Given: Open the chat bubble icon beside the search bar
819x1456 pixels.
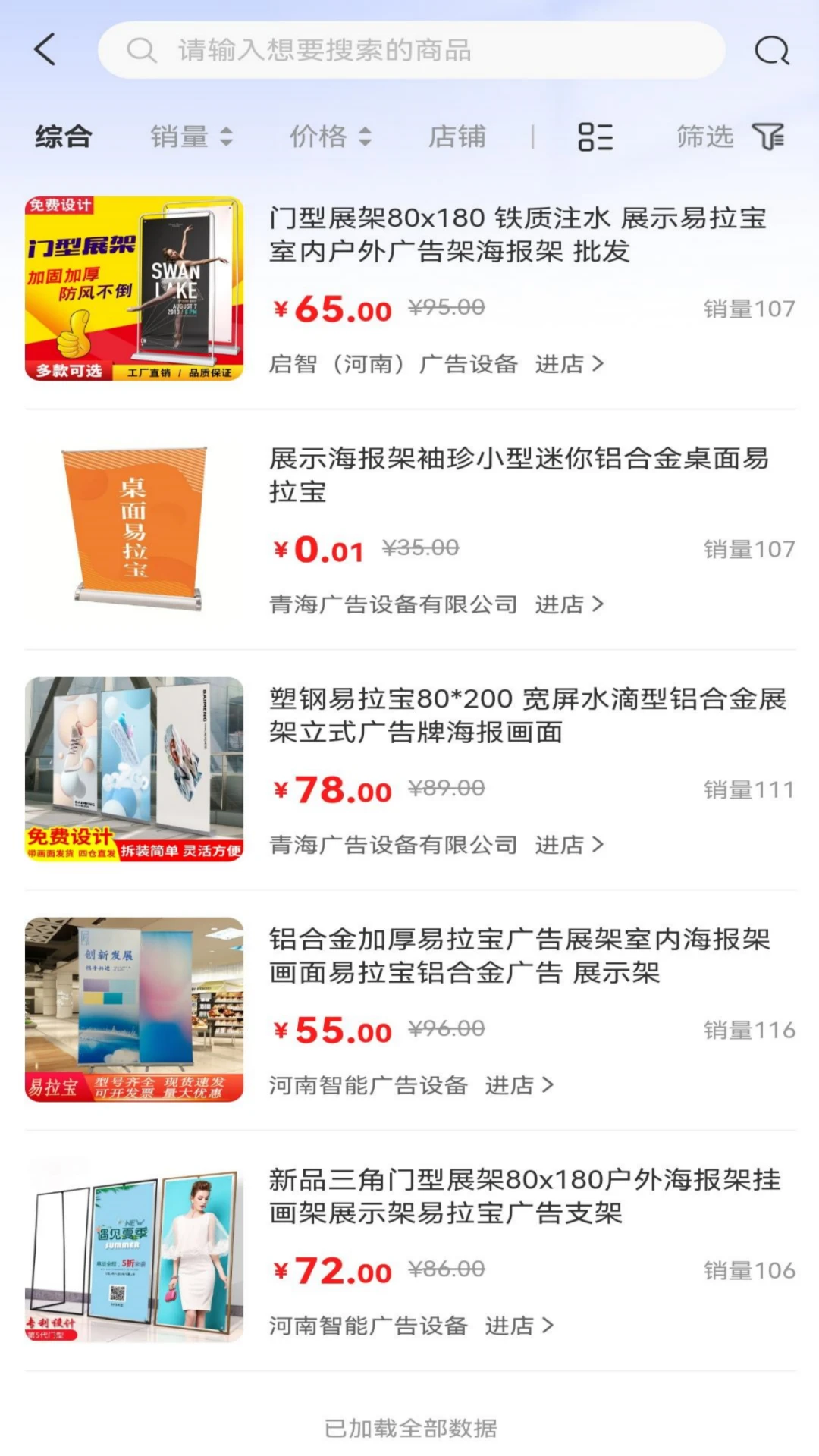Looking at the screenshot, I should (771, 51).
